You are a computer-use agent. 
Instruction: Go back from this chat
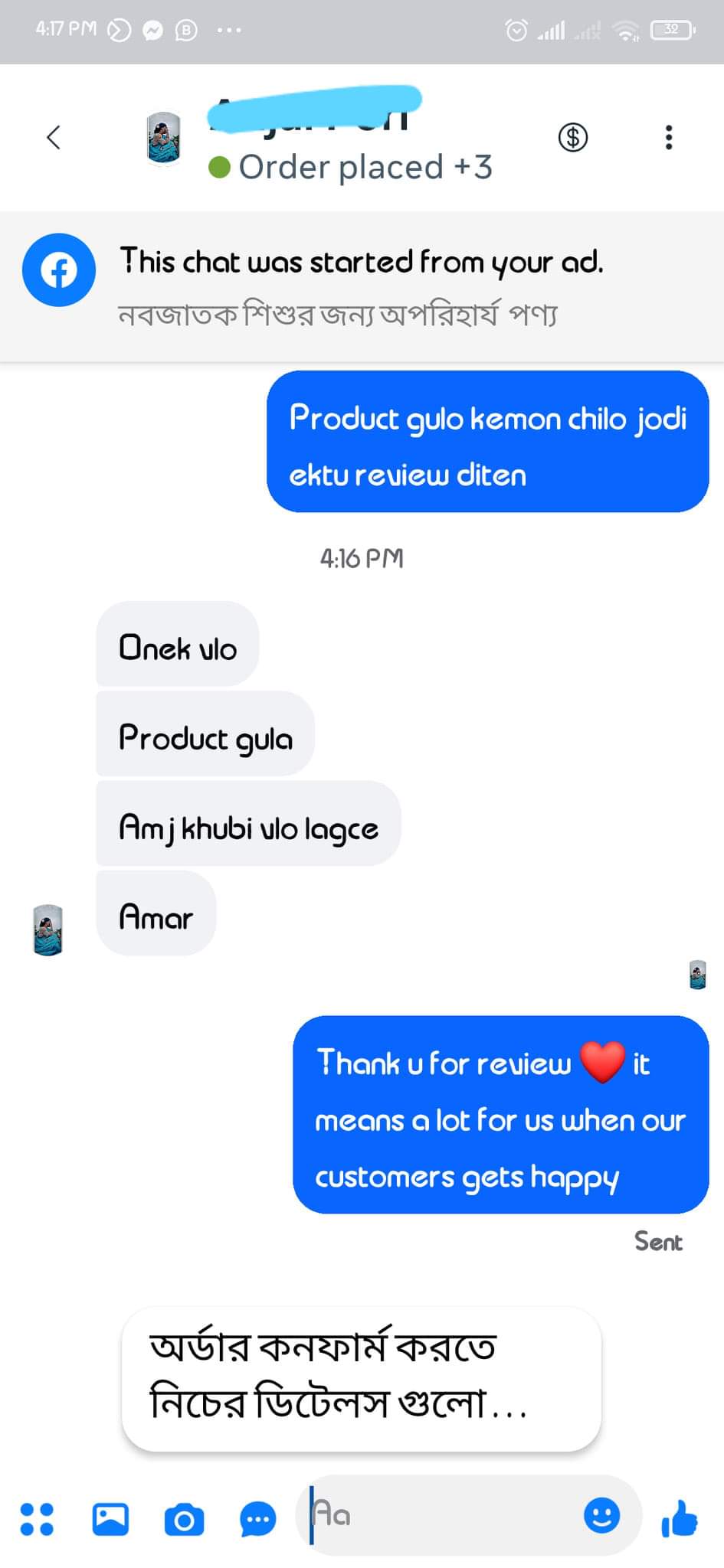pyautogui.click(x=53, y=138)
